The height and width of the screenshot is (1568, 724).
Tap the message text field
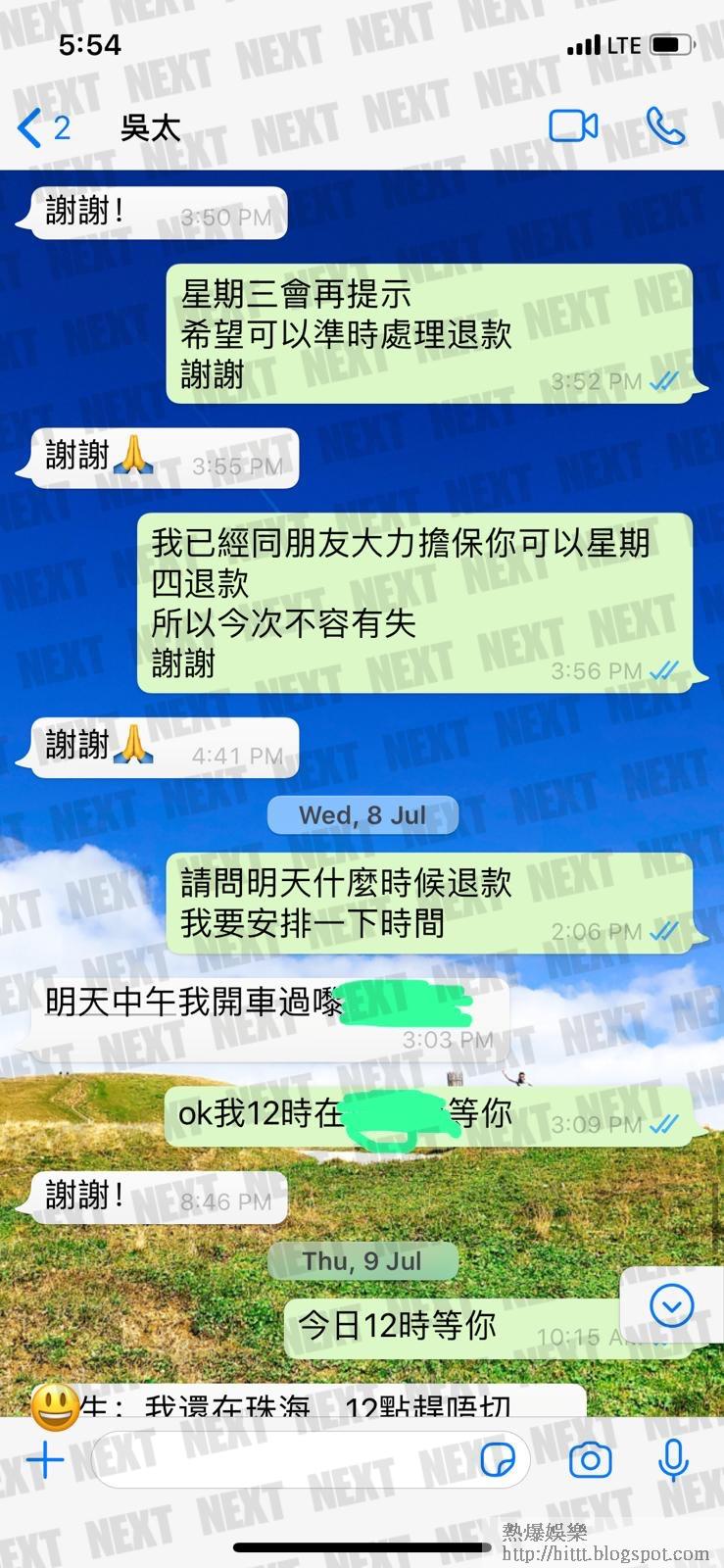tap(284, 1461)
